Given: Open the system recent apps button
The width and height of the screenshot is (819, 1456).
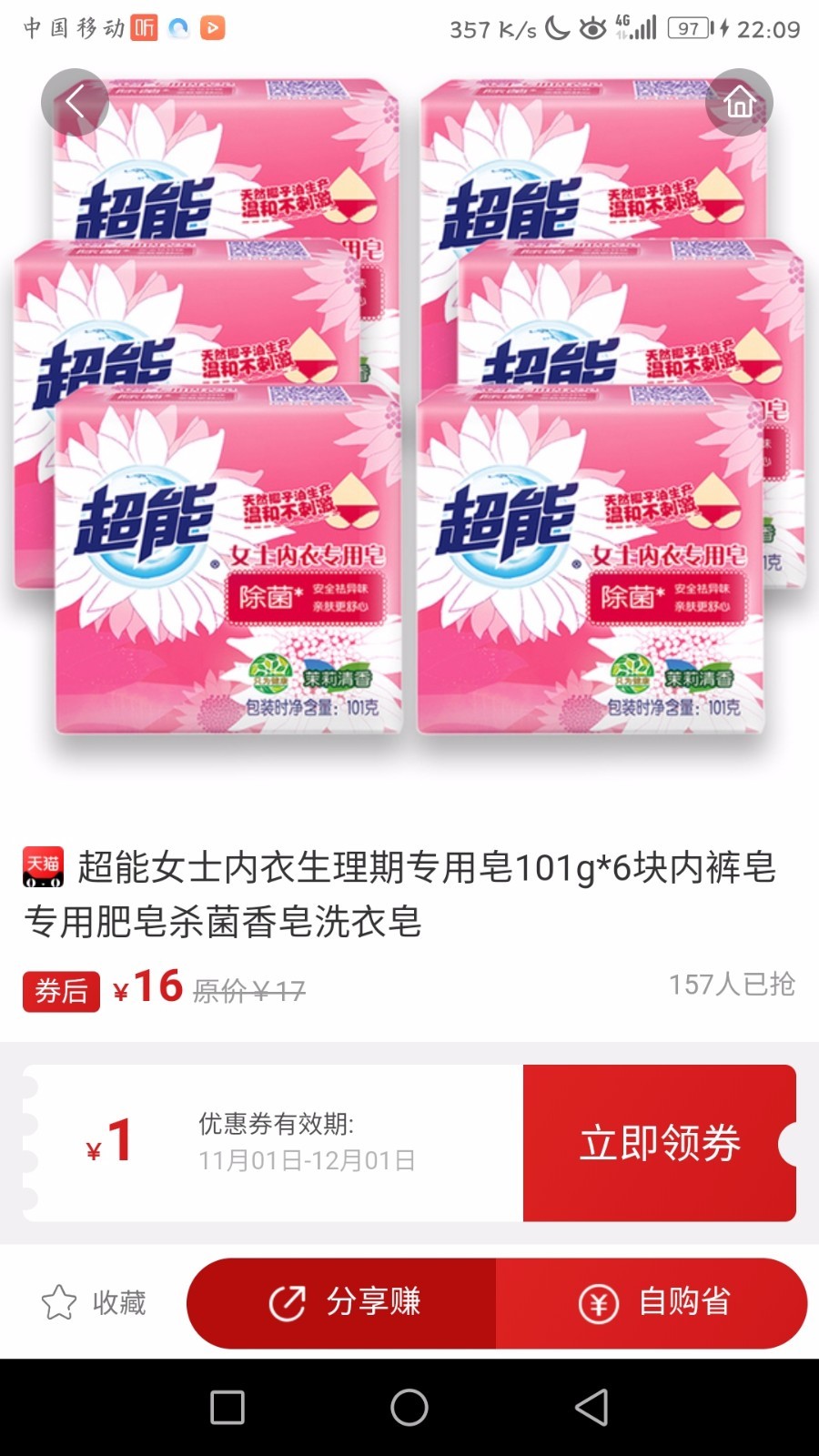Looking at the screenshot, I should 227,1407.
